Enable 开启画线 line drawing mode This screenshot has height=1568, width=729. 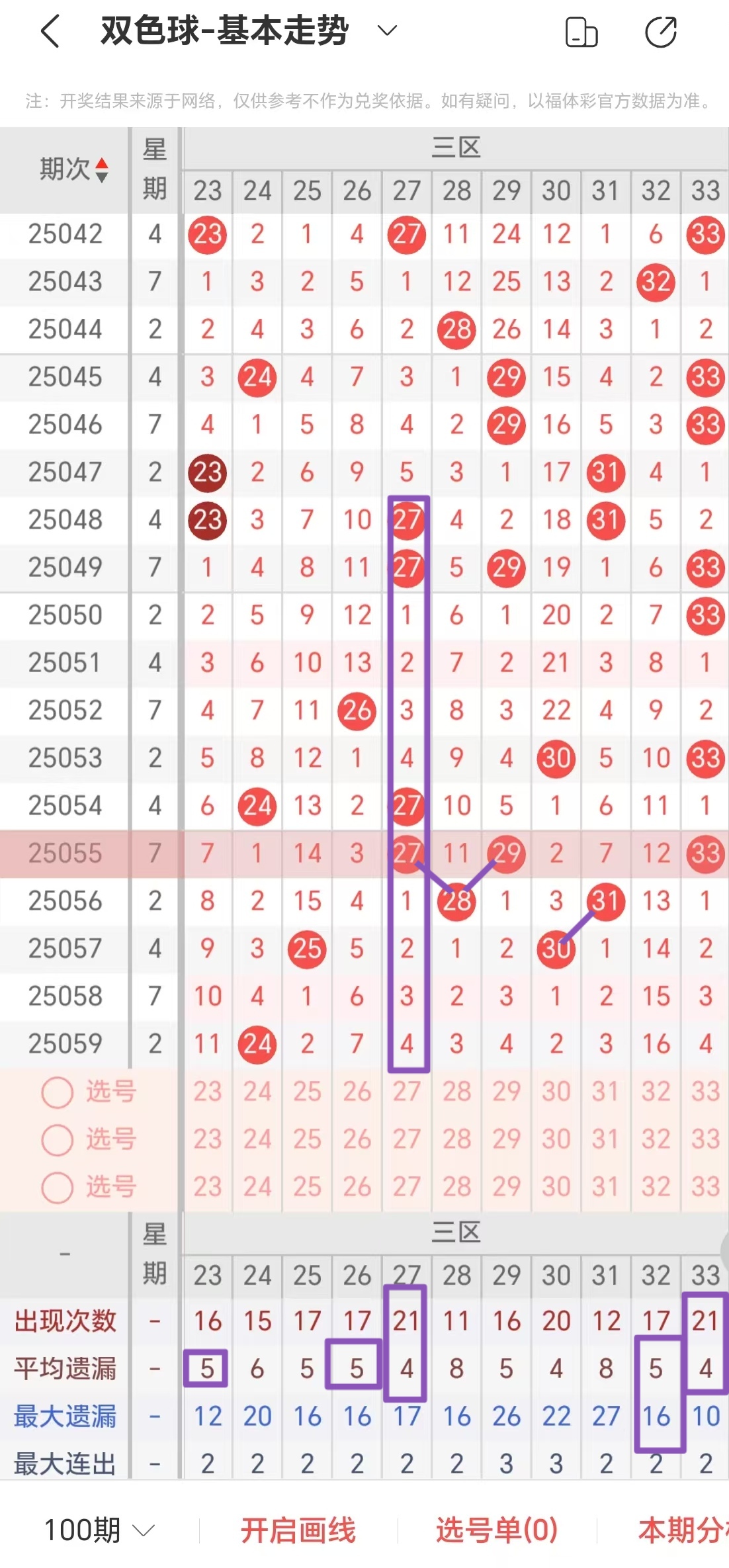(x=300, y=1529)
